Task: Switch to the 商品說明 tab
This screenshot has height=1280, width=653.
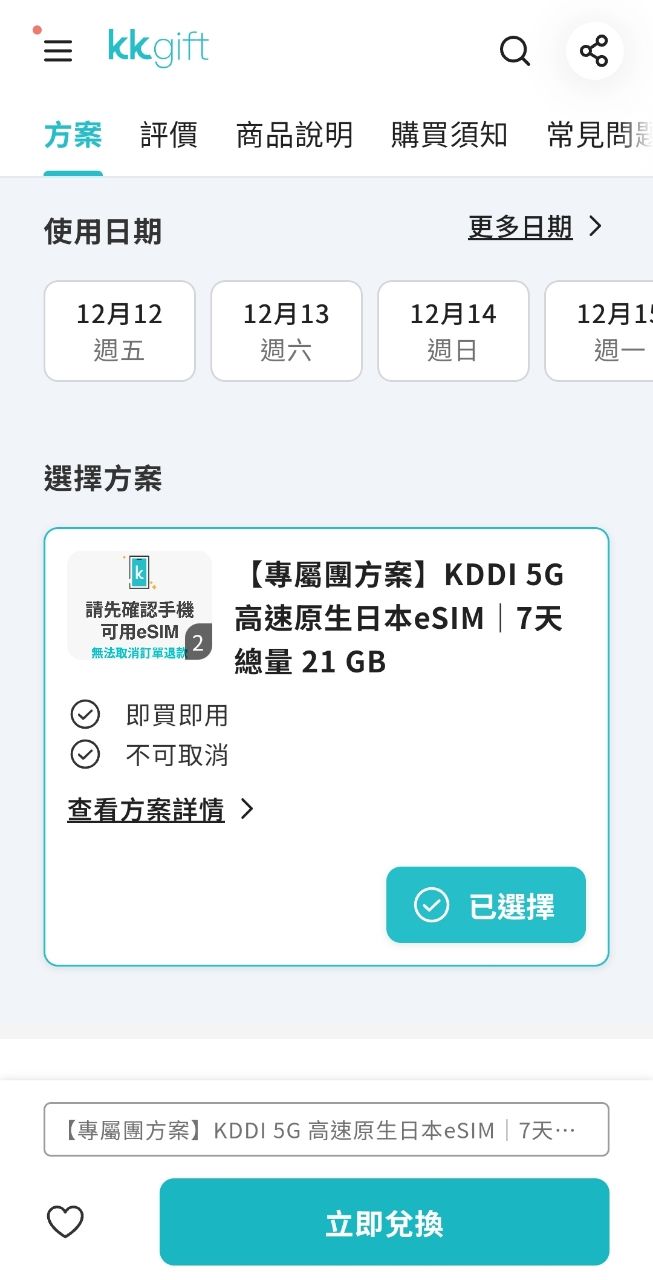Action: point(294,135)
